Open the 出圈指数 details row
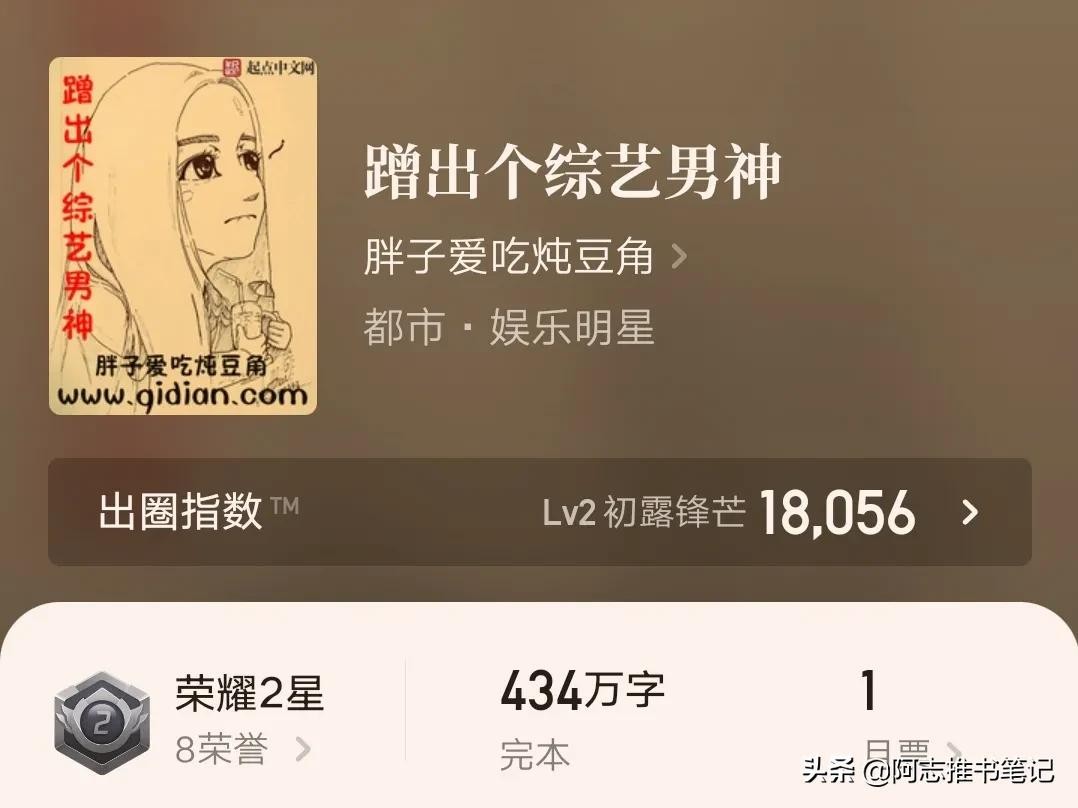This screenshot has width=1078, height=808. 539,512
